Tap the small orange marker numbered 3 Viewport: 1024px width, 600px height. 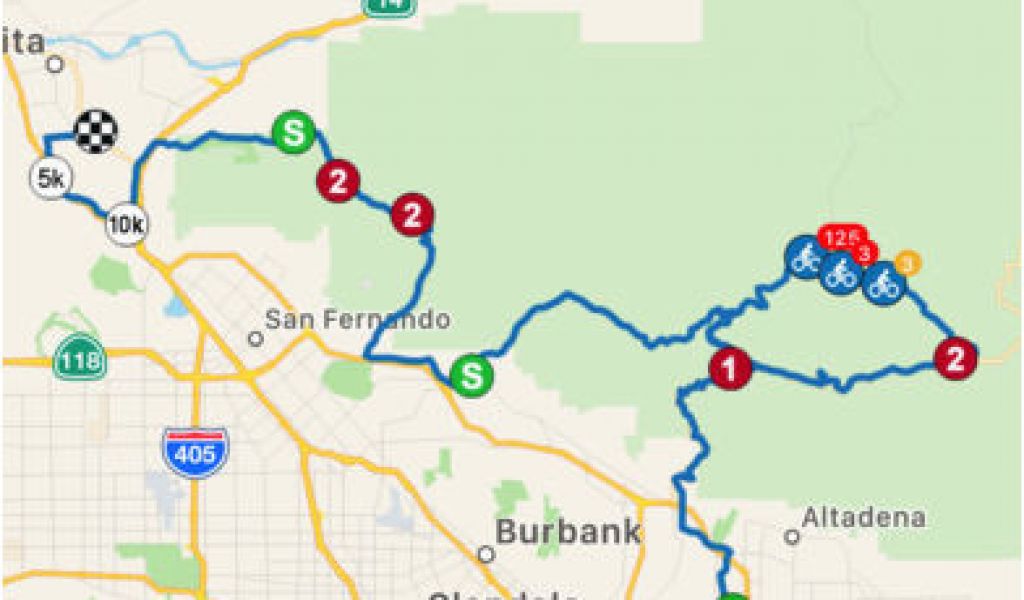(908, 263)
